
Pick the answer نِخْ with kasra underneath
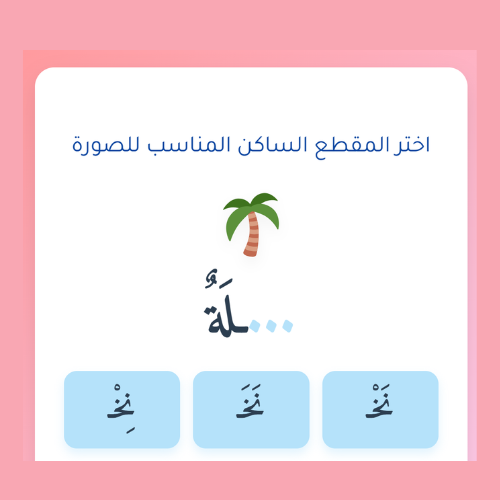(x=122, y=409)
